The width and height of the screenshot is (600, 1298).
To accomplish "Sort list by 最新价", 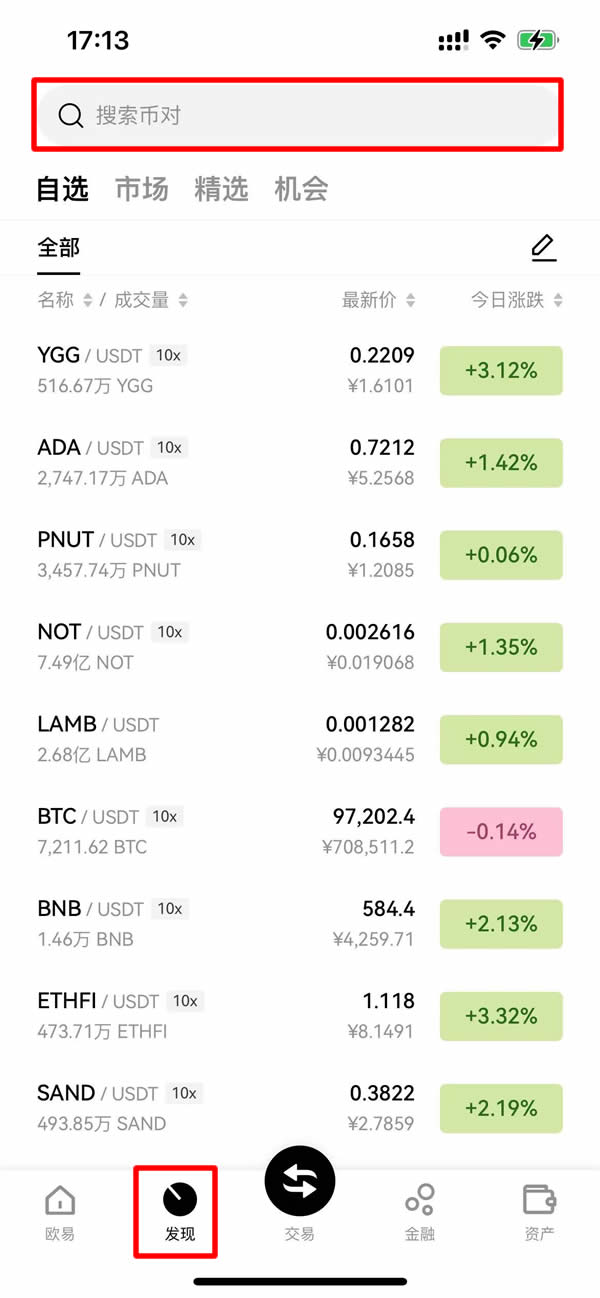I will 378,300.
